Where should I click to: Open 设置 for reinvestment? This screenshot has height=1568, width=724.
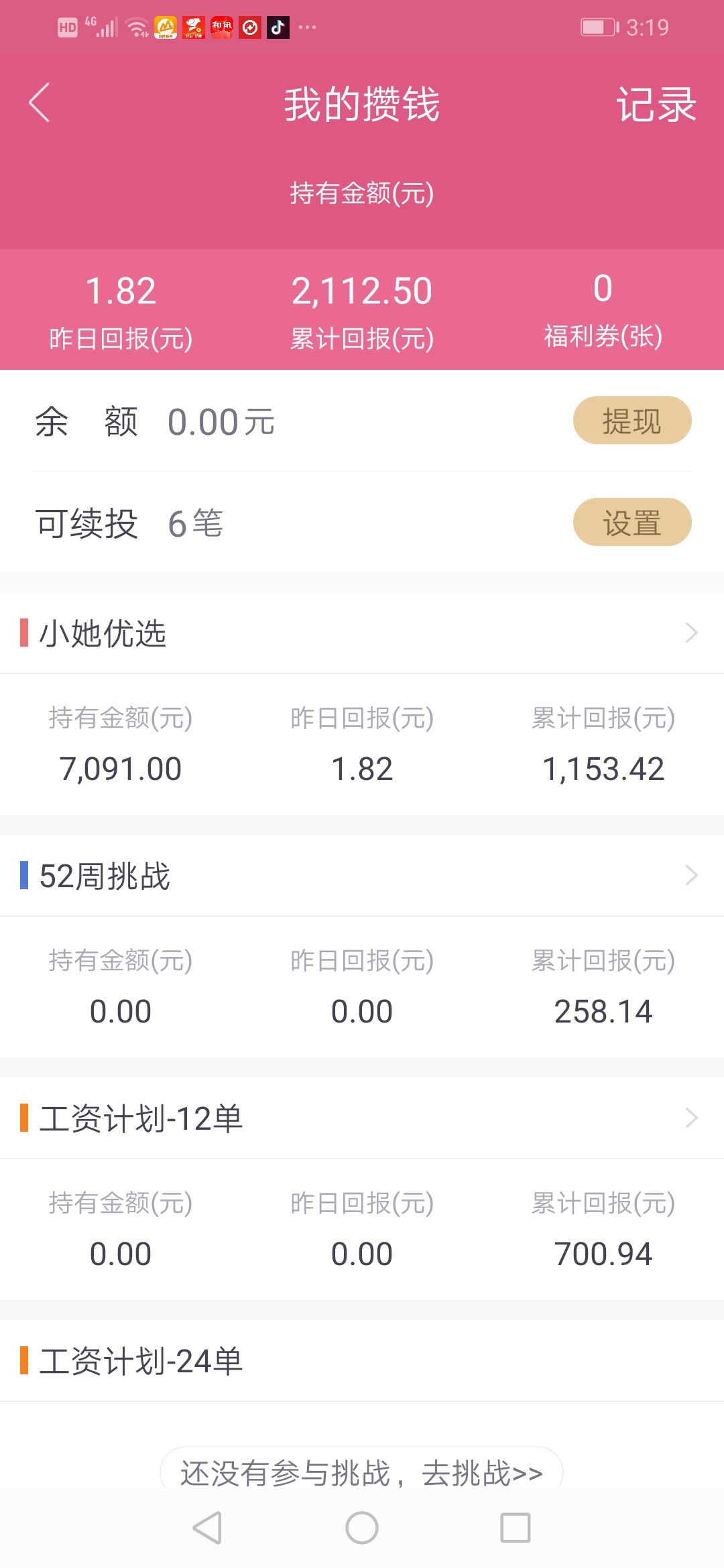point(632,522)
